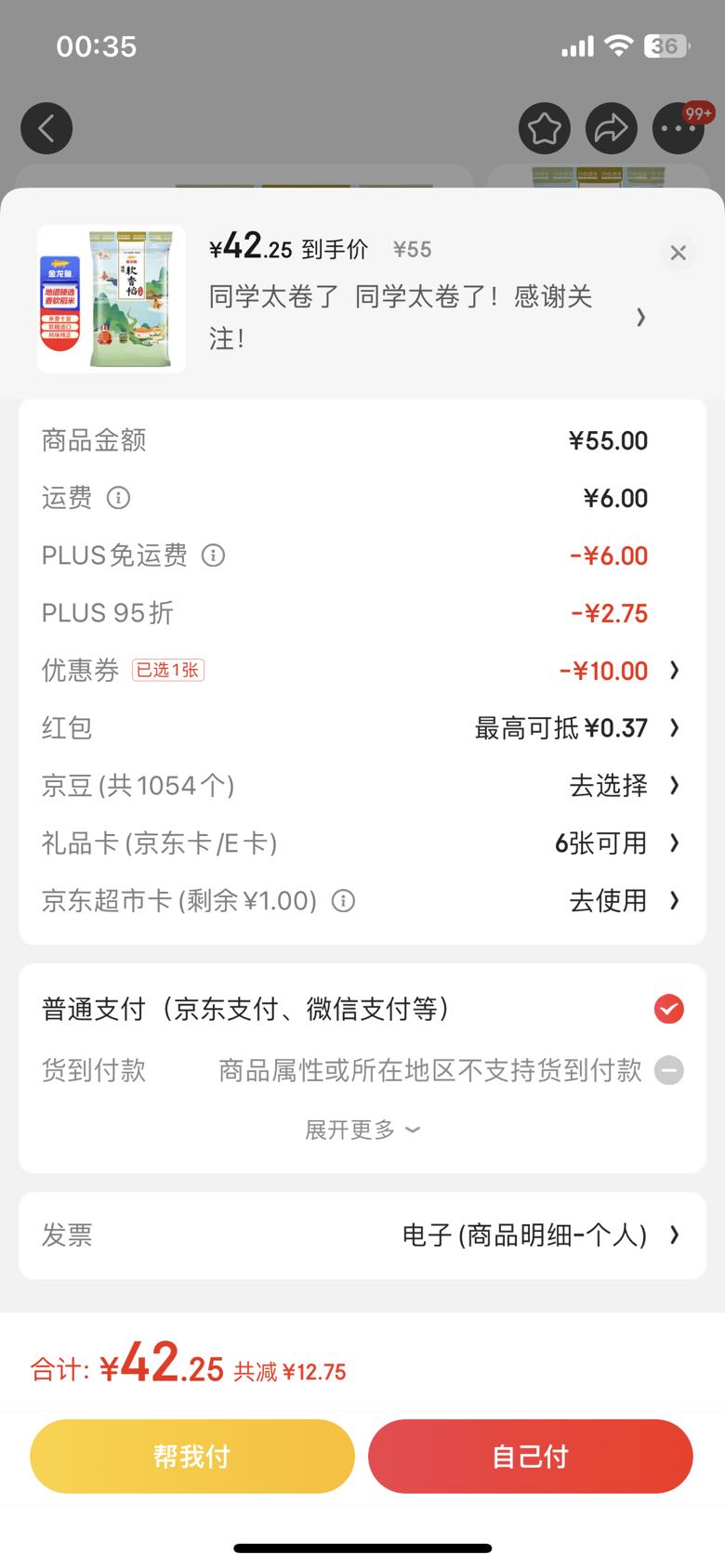Show 运费 info tooltip

pos(118,498)
